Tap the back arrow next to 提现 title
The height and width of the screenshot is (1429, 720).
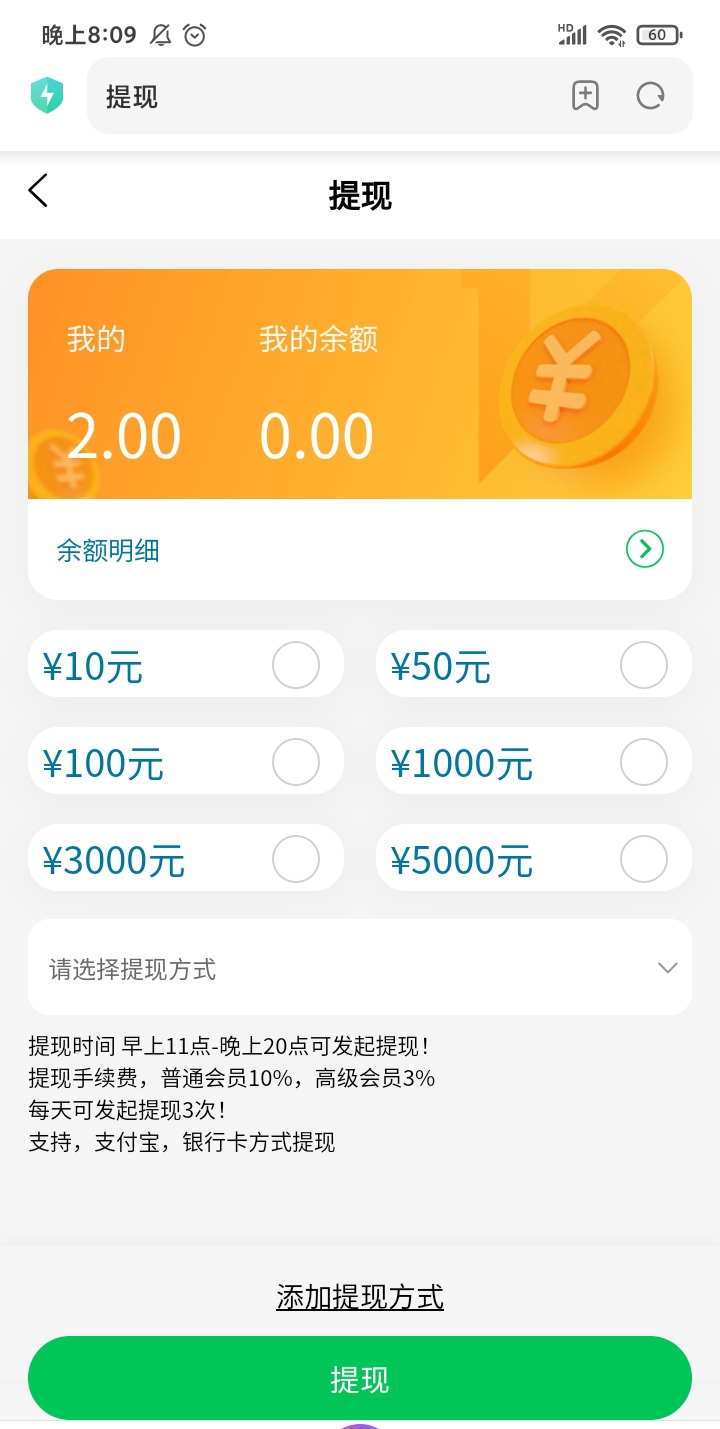pyautogui.click(x=38, y=191)
